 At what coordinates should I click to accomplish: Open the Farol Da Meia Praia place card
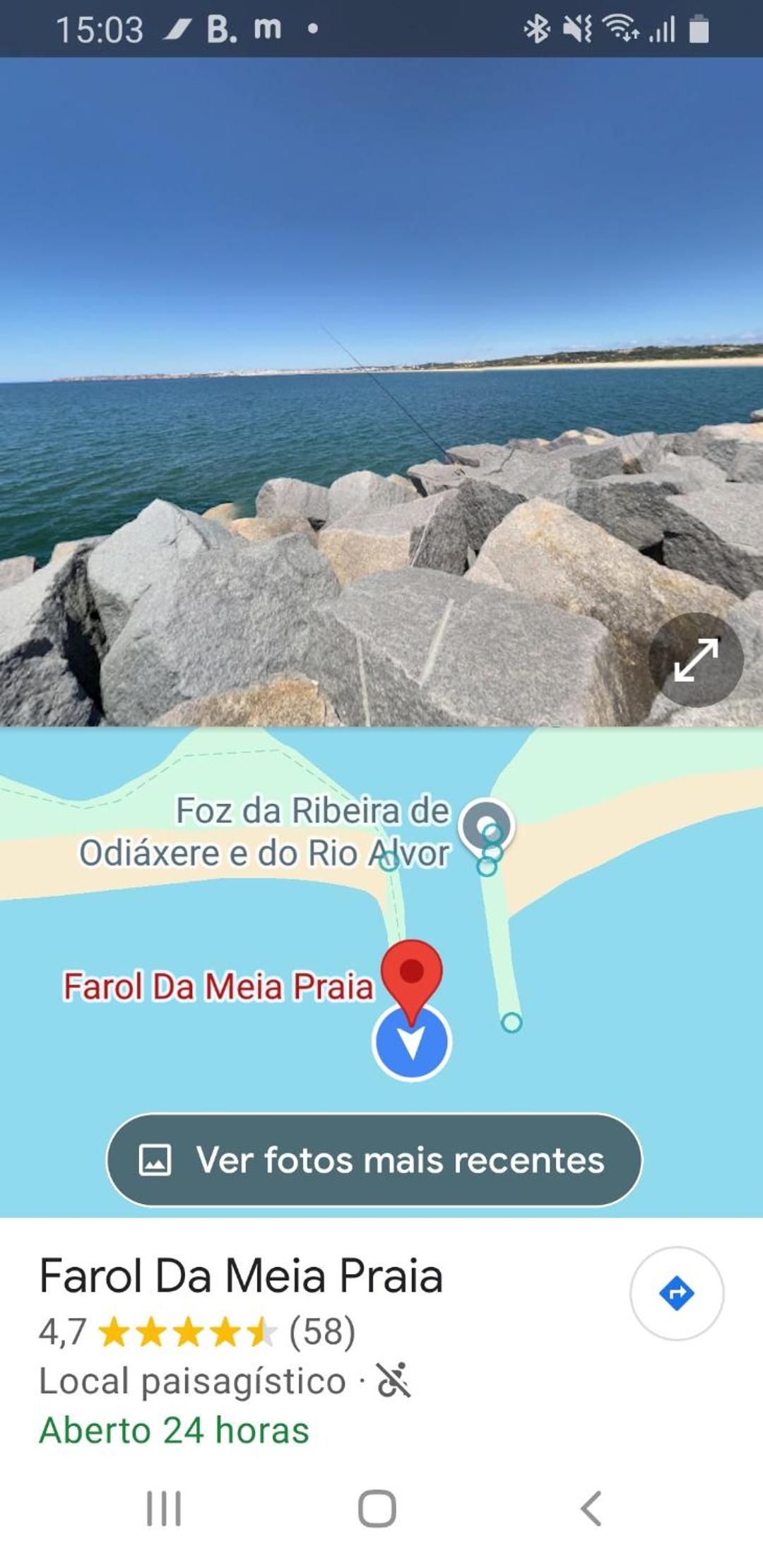click(x=240, y=1276)
